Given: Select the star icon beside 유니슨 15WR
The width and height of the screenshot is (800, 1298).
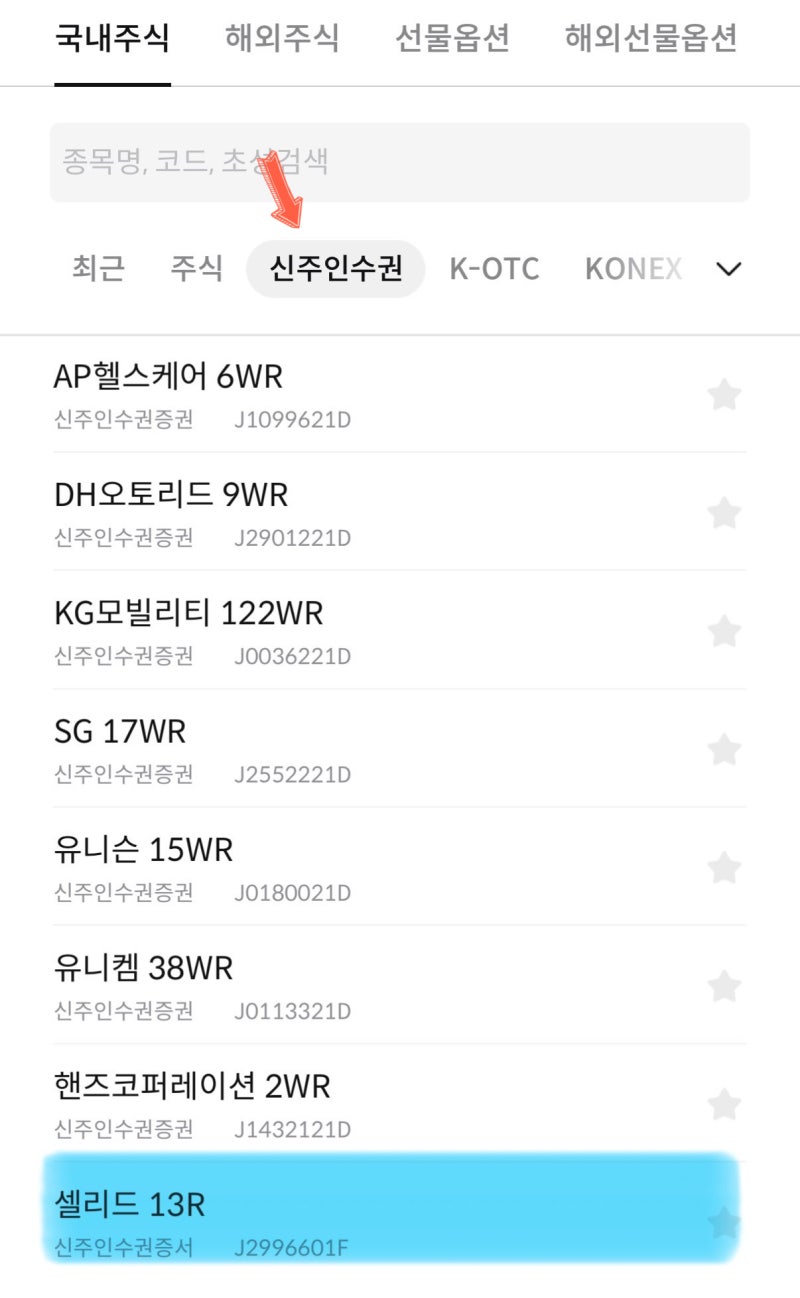Looking at the screenshot, I should [x=725, y=868].
